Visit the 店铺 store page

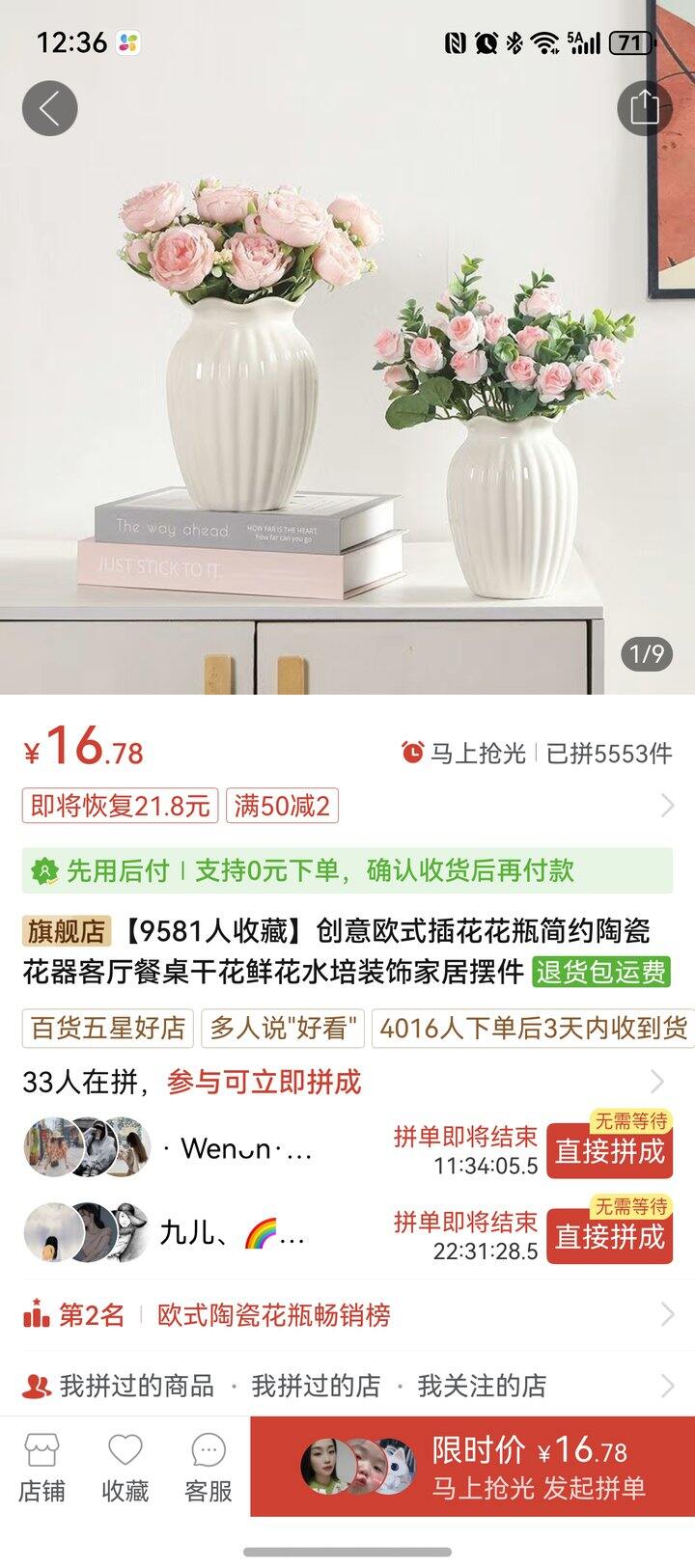click(x=42, y=1467)
